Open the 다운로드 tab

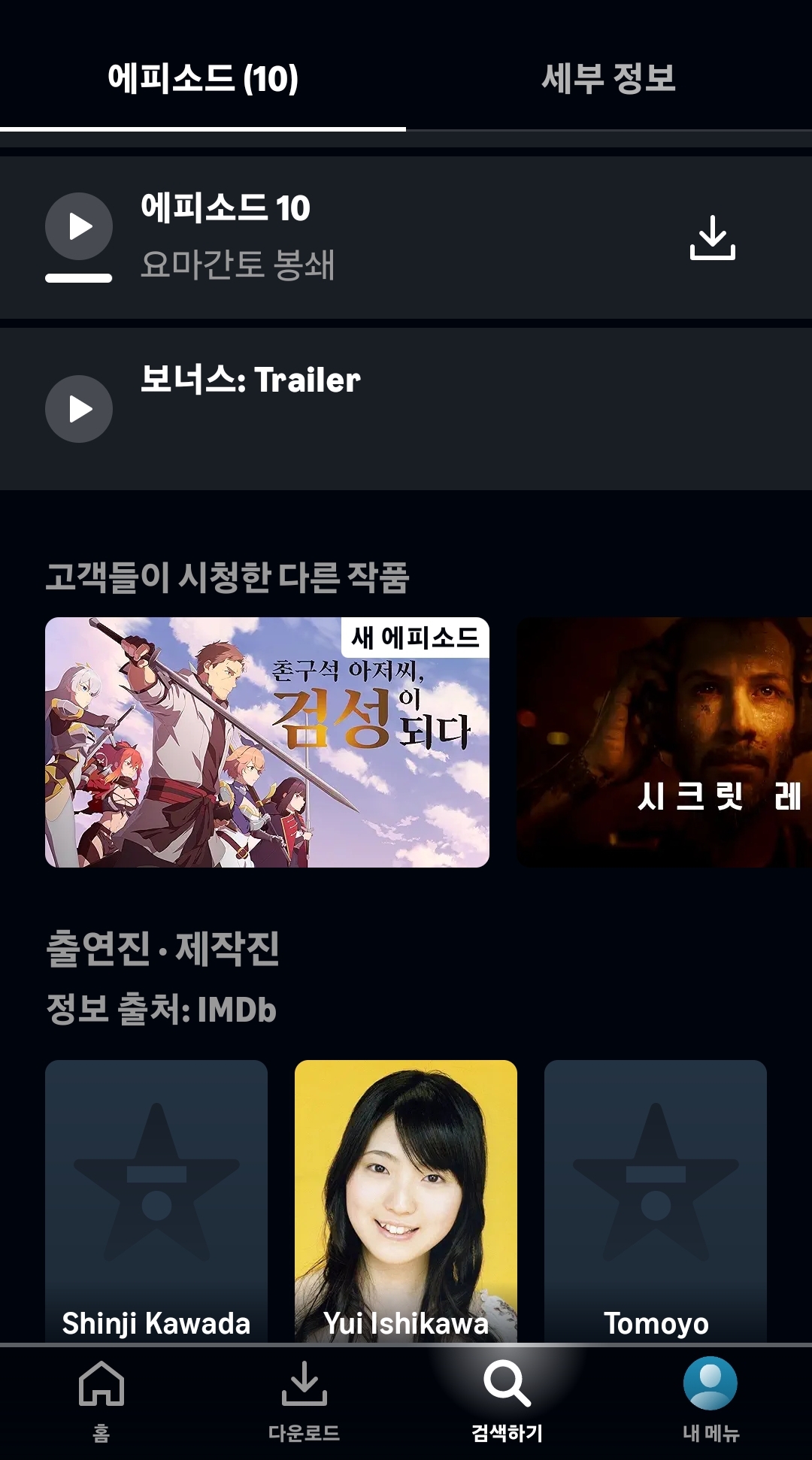304,1401
